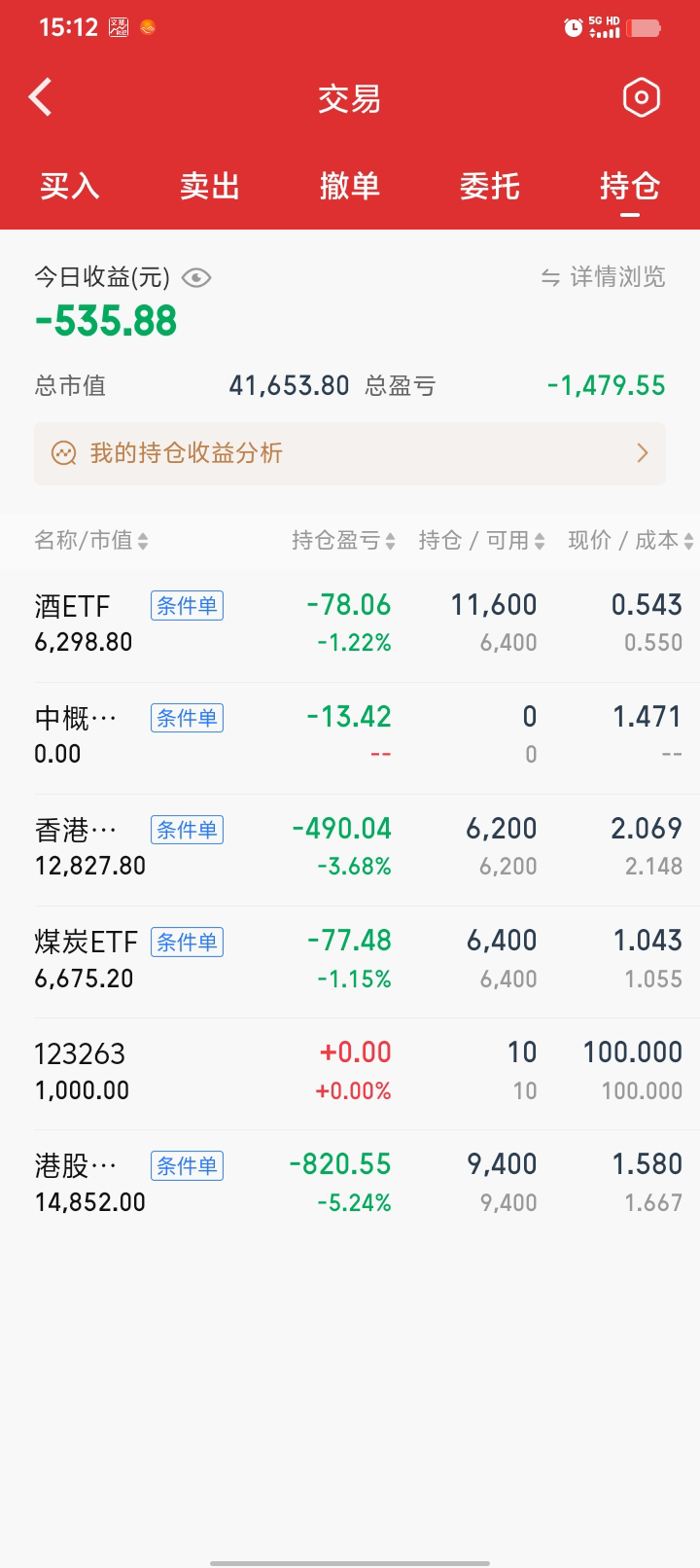Hide today's earnings with the eye icon
700x1568 pixels.
[x=196, y=278]
